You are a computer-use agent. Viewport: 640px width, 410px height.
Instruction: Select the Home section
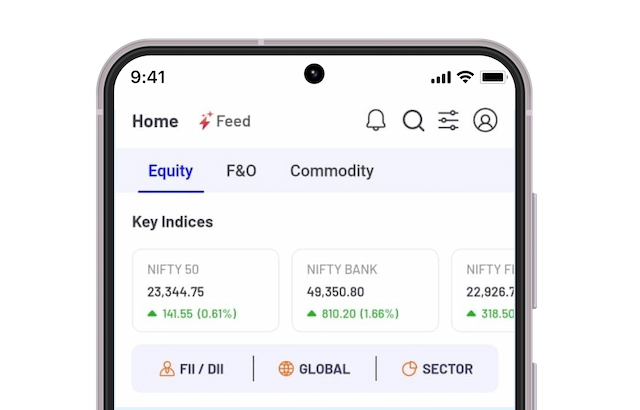click(155, 121)
